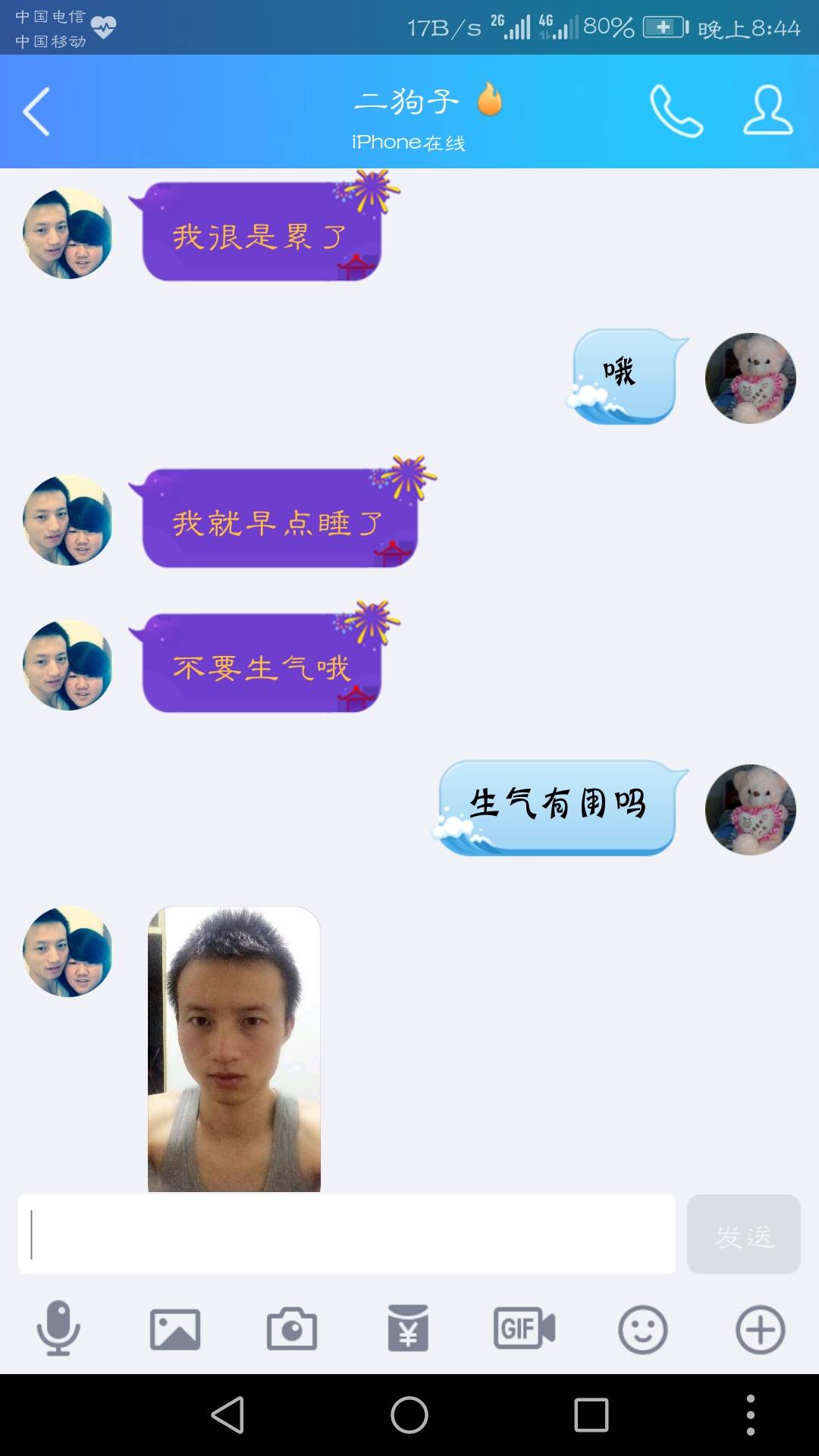Record a voice message with microphone
Viewport: 819px width, 1456px height.
[x=58, y=1329]
